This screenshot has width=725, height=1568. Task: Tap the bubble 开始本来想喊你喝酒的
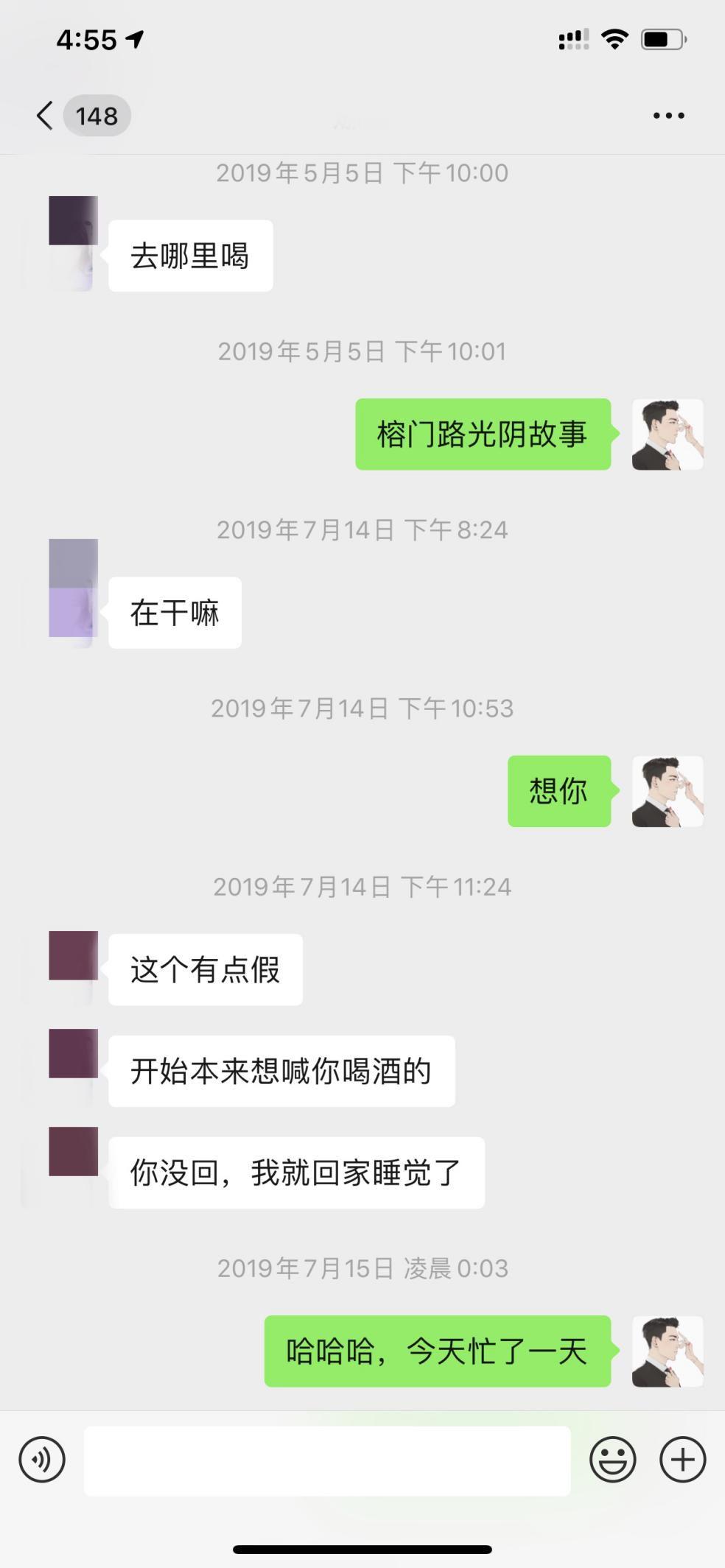point(281,1072)
